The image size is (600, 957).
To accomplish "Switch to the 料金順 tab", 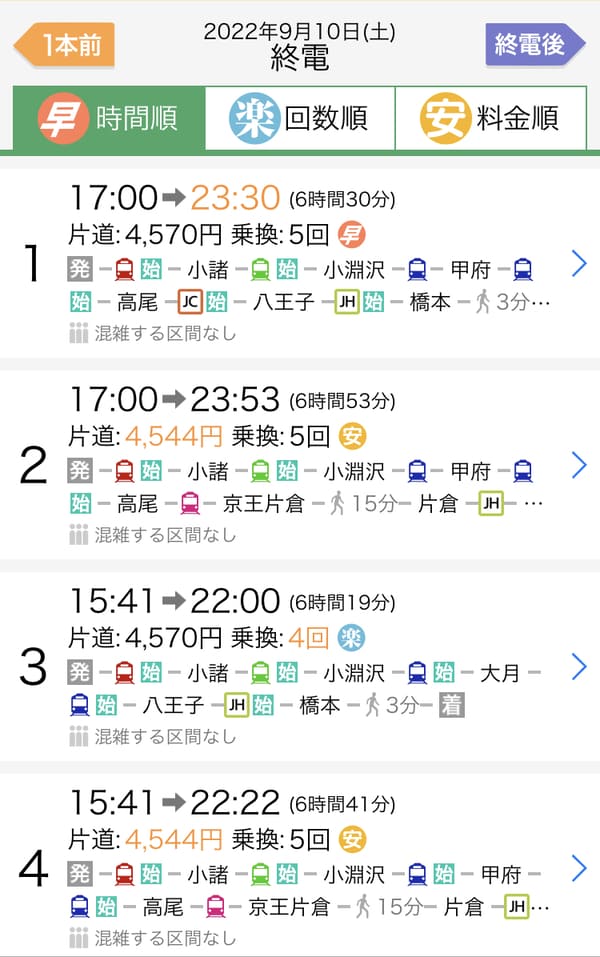I will click(x=491, y=118).
